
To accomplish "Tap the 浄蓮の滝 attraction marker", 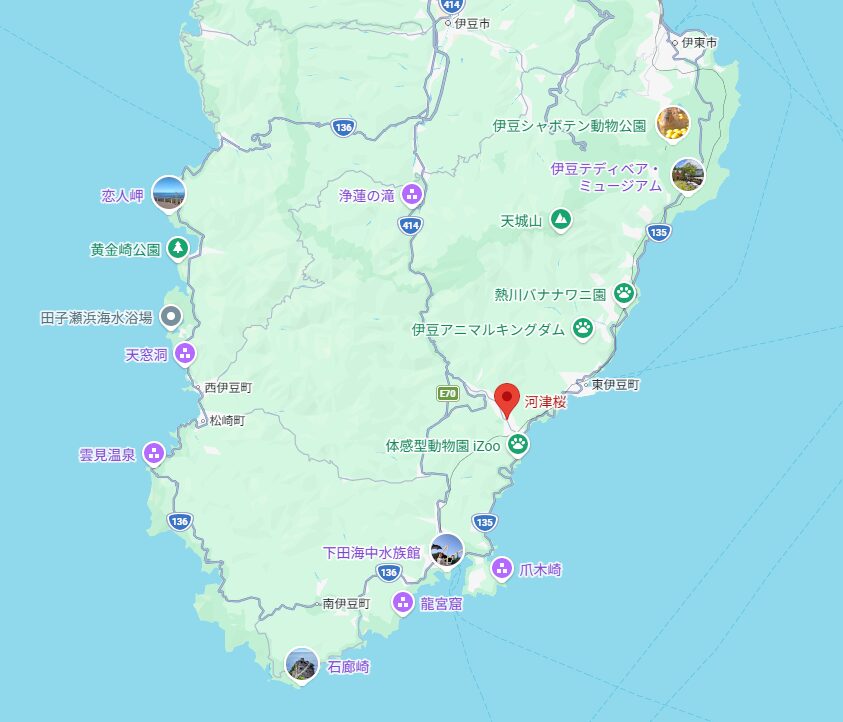I will (x=410, y=196).
